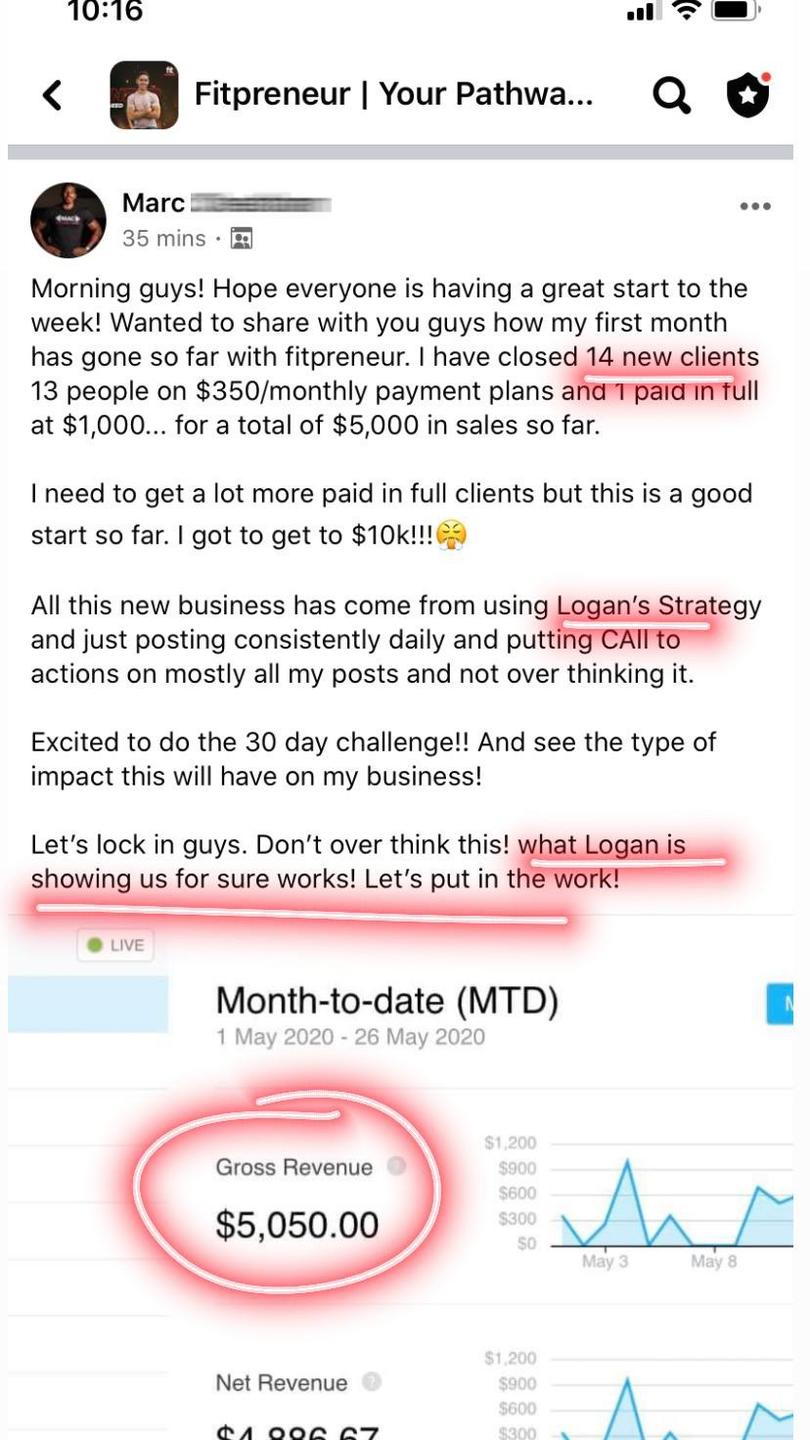Open the shield star badge icon
The height and width of the screenshot is (1440, 810).
748,95
